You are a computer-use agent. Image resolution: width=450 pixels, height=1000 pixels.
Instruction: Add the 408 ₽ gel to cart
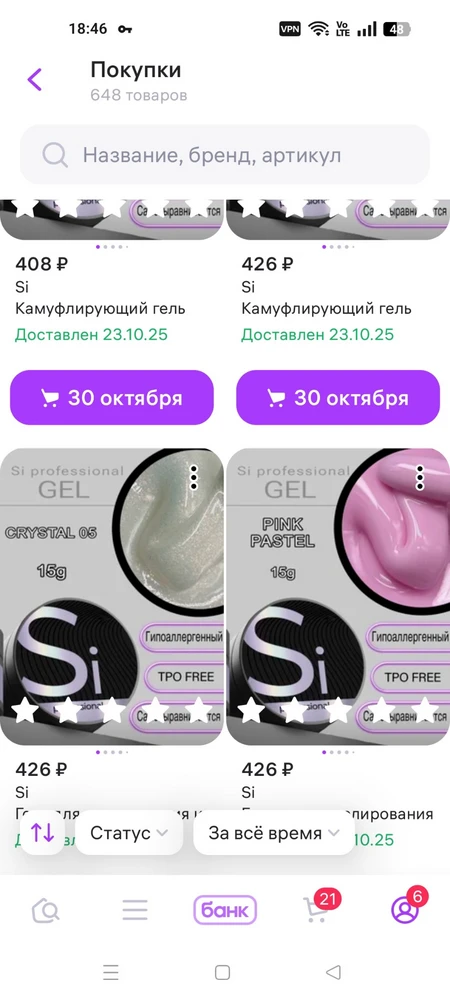(112, 398)
